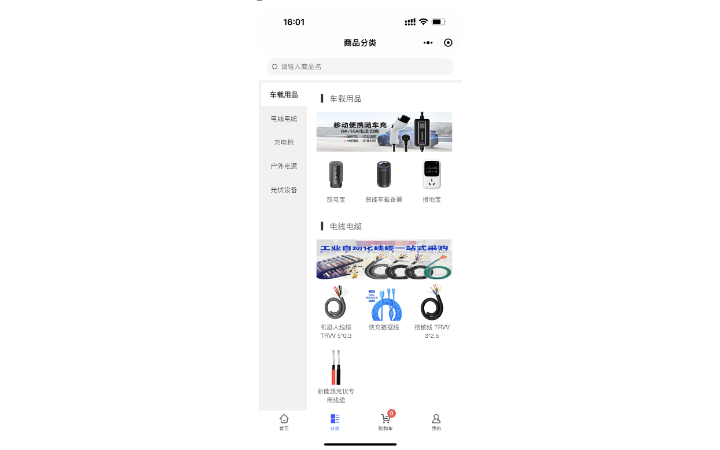Open the 充电宝 product with socket
Screen dimensions: 720x450
point(431,180)
